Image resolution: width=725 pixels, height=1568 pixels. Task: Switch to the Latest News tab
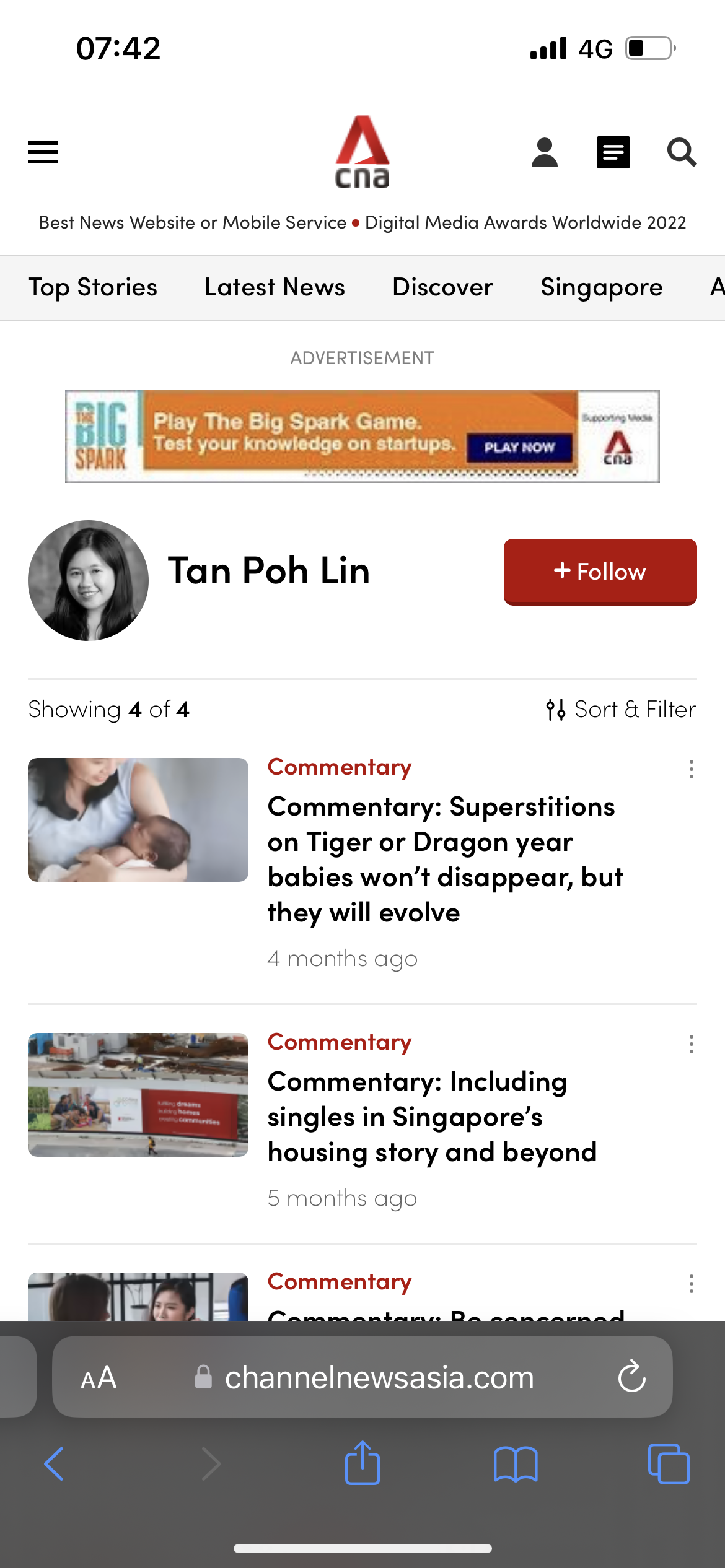(x=275, y=287)
